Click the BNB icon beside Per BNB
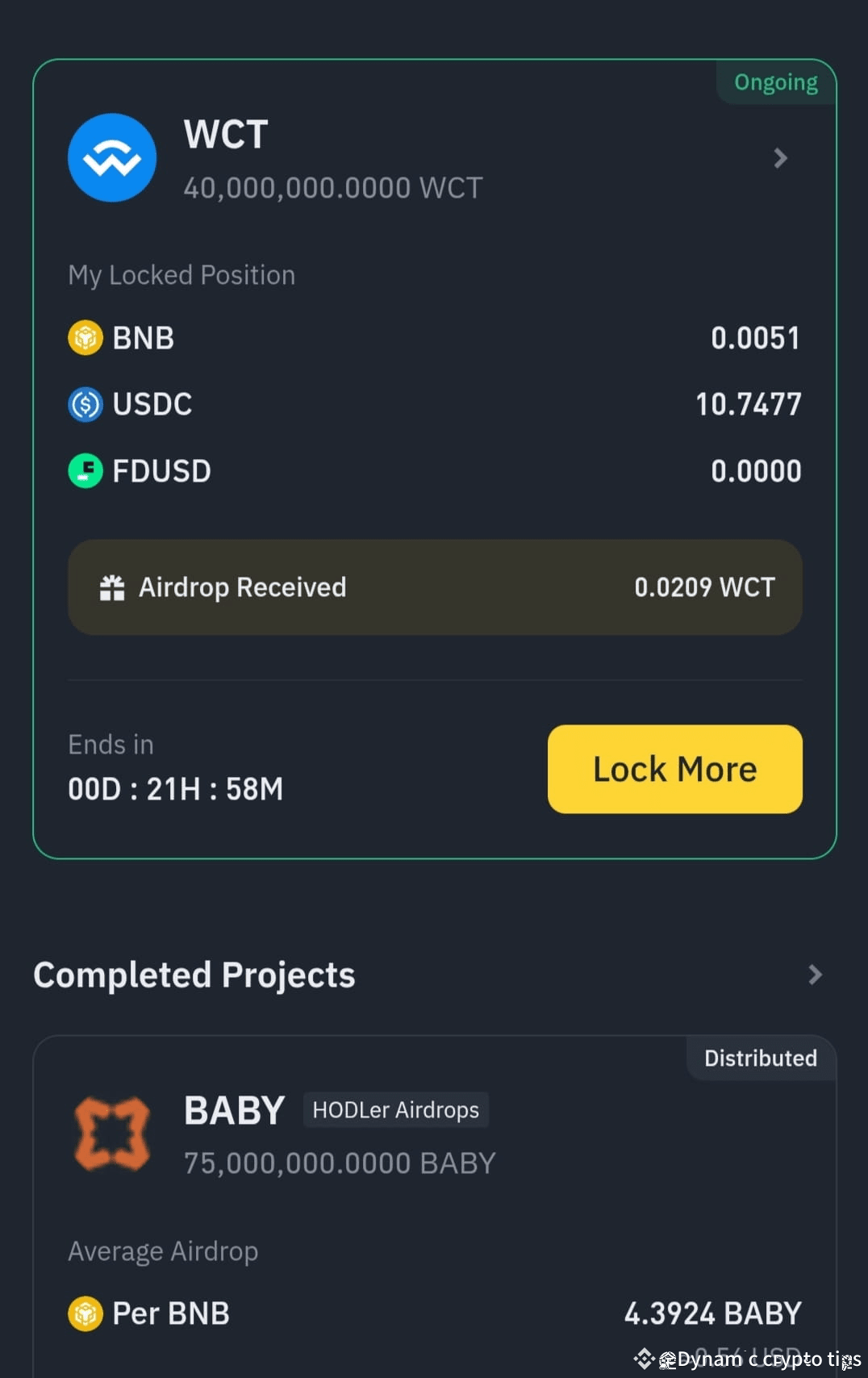Screen dimensions: 868x1378 [86, 1313]
